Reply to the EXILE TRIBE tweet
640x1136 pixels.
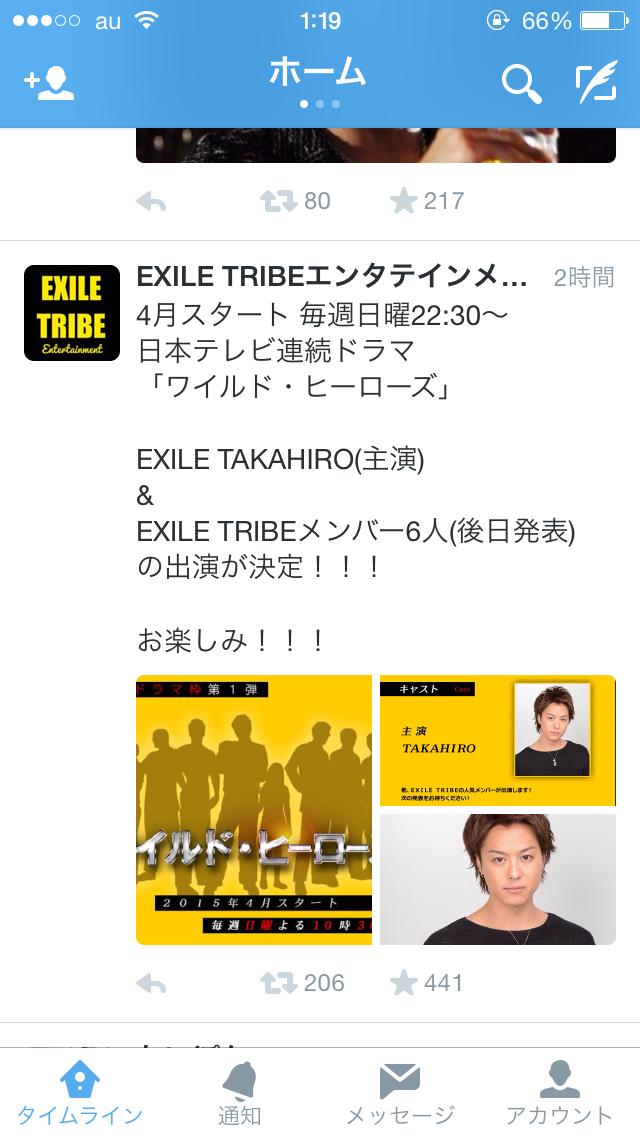click(x=151, y=984)
